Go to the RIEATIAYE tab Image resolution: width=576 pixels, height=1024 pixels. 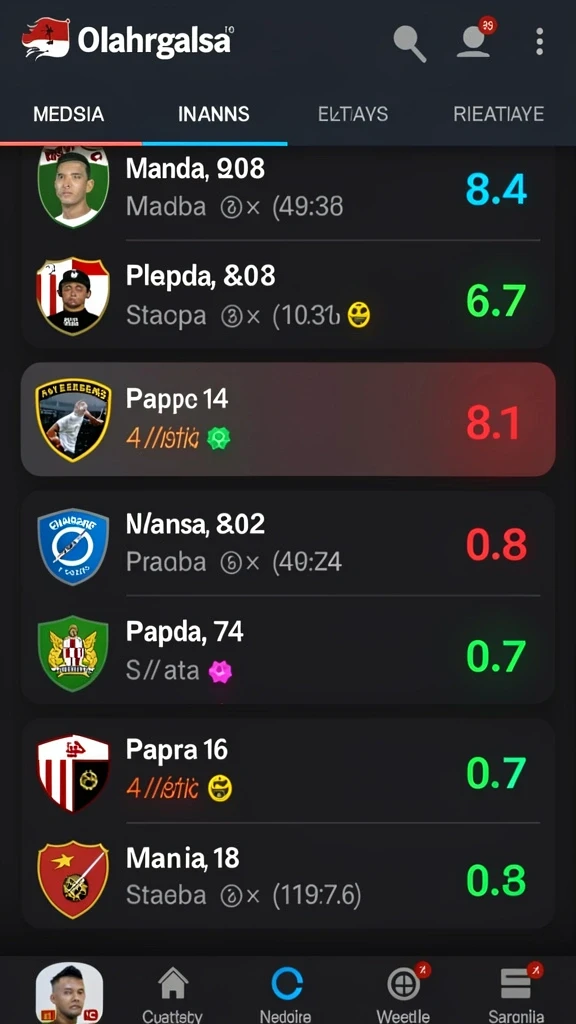pos(498,114)
